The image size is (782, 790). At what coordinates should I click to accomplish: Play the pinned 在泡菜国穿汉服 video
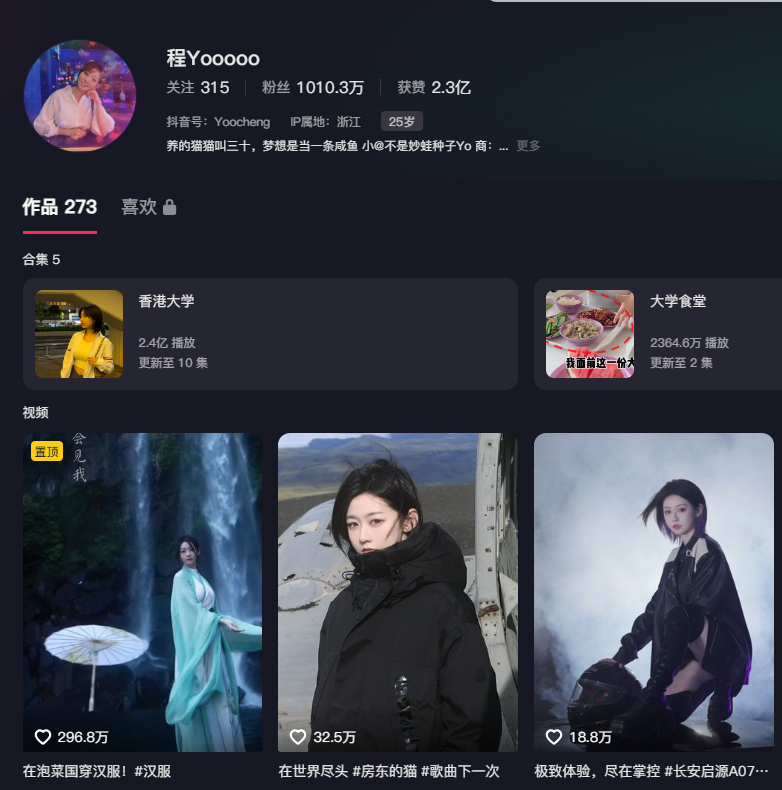point(142,592)
